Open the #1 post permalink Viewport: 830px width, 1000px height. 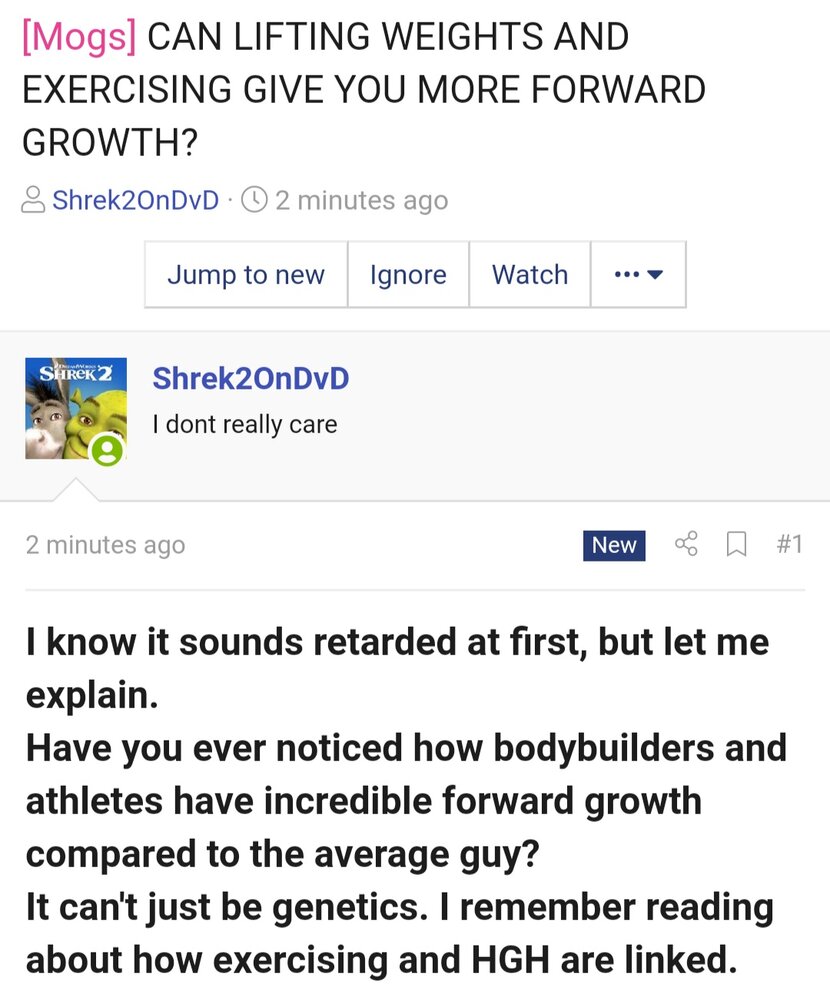(x=790, y=544)
